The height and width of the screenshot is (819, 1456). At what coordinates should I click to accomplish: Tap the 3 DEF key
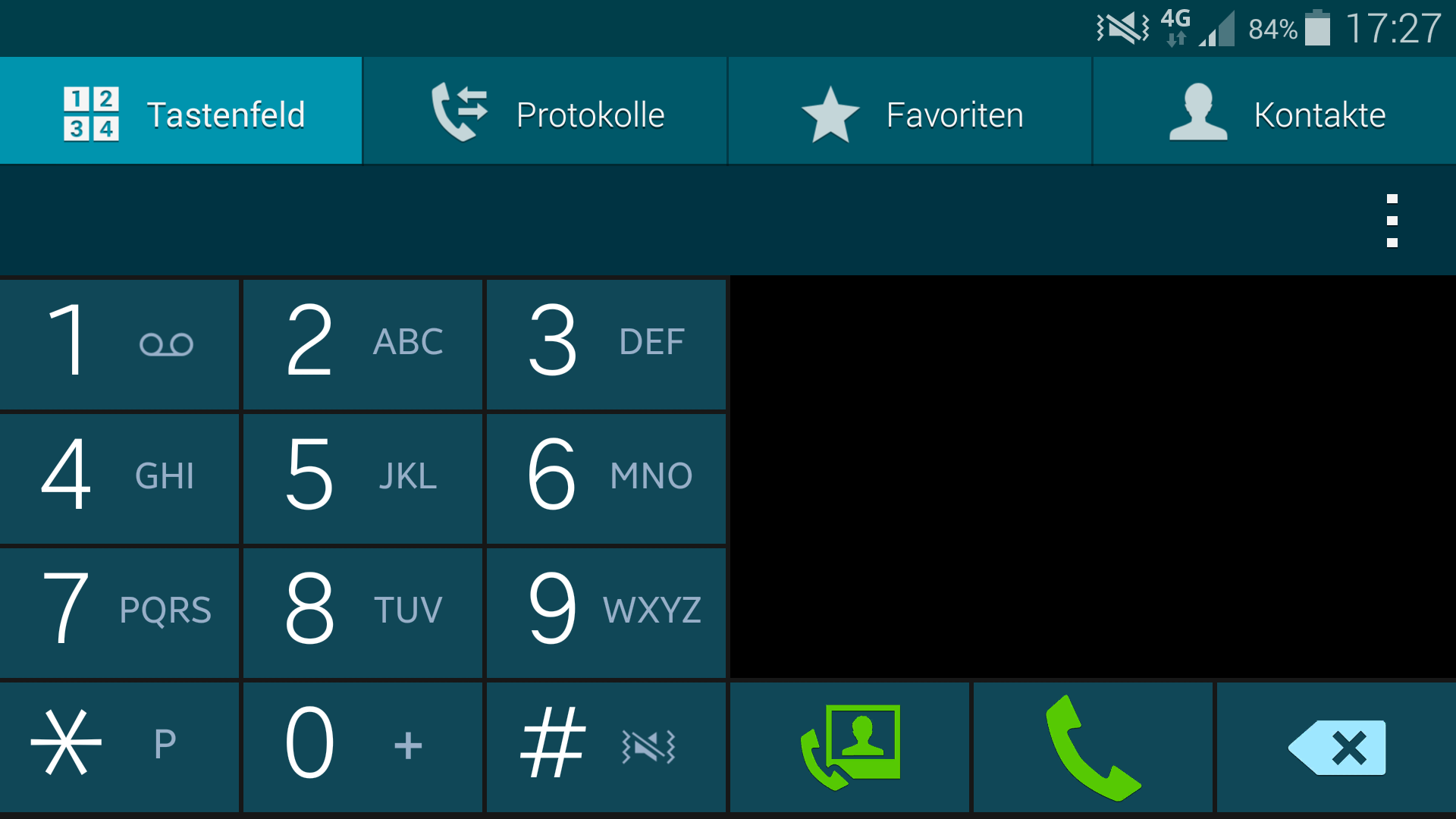click(606, 344)
